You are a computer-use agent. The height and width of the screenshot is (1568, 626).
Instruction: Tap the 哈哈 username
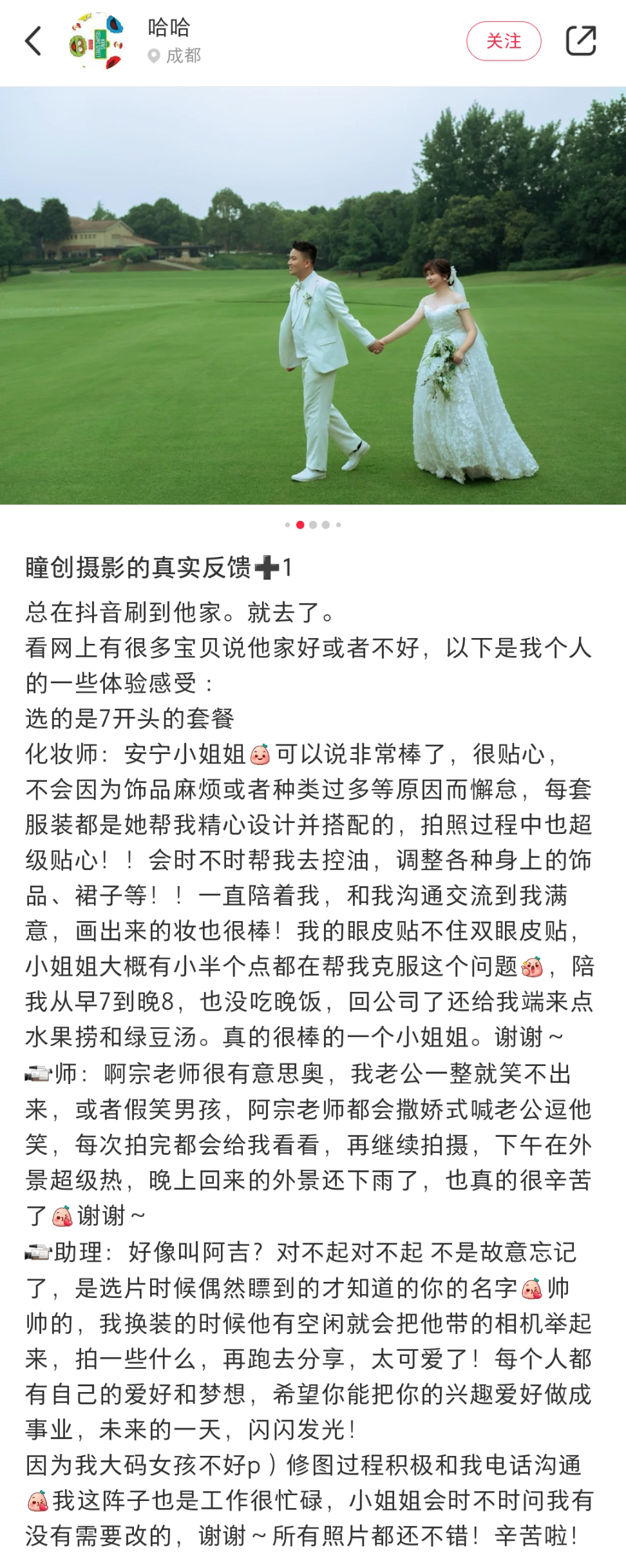[x=169, y=27]
